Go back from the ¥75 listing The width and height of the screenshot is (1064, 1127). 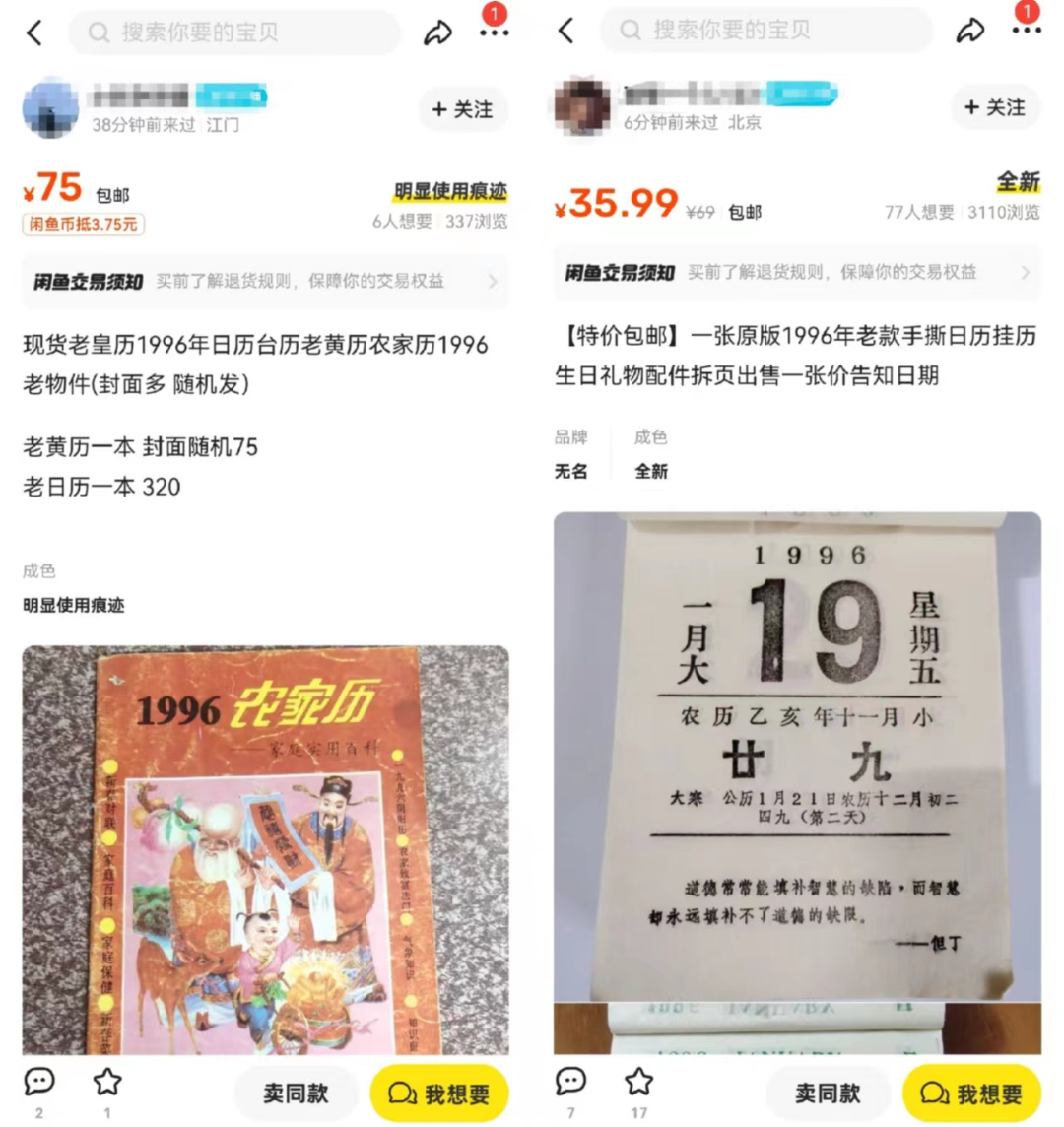click(34, 33)
